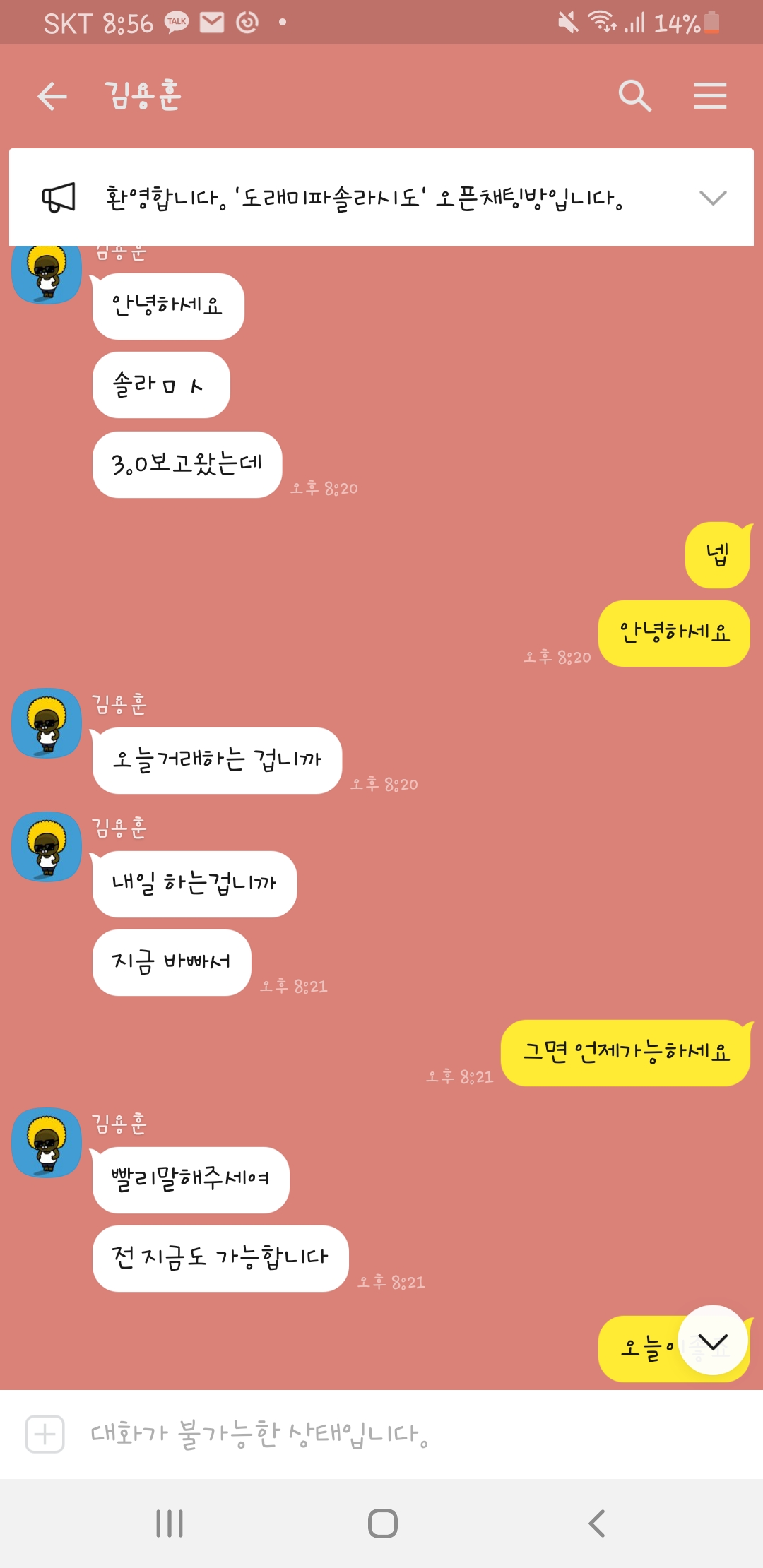This screenshot has height=1568, width=763.
Task: Open the chat room hamburger menu
Action: [710, 96]
